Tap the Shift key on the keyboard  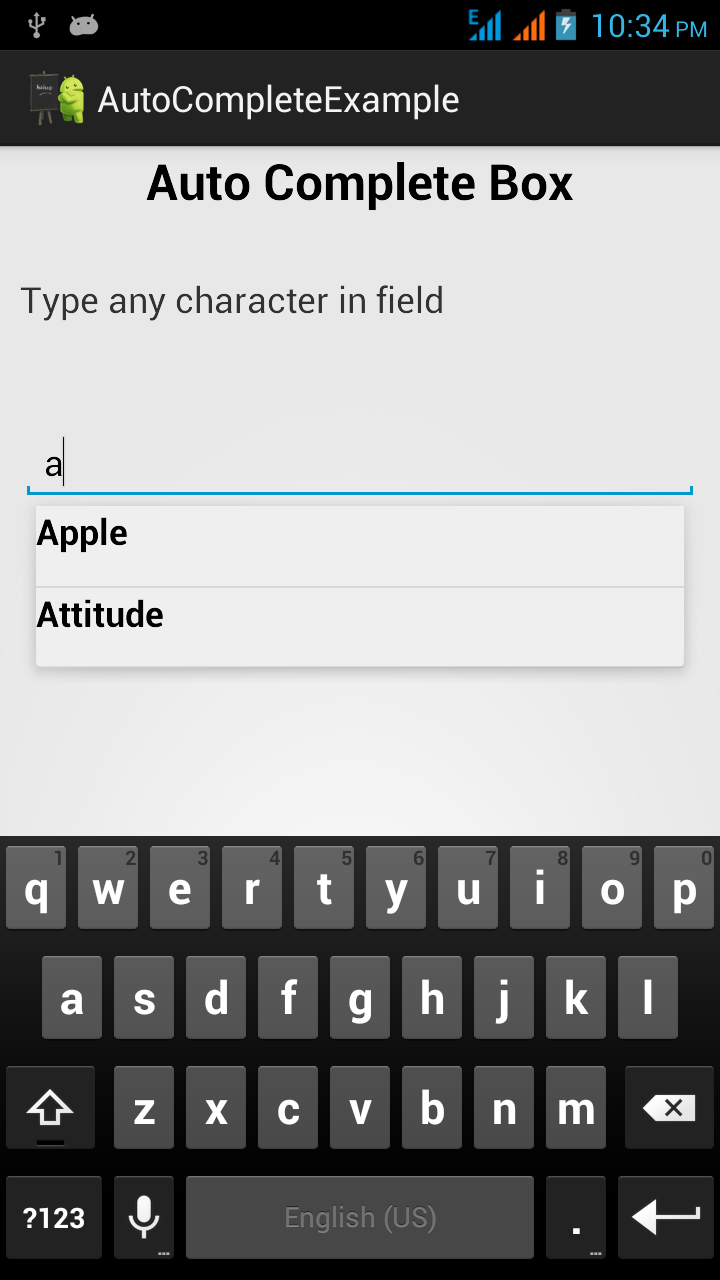click(50, 1107)
